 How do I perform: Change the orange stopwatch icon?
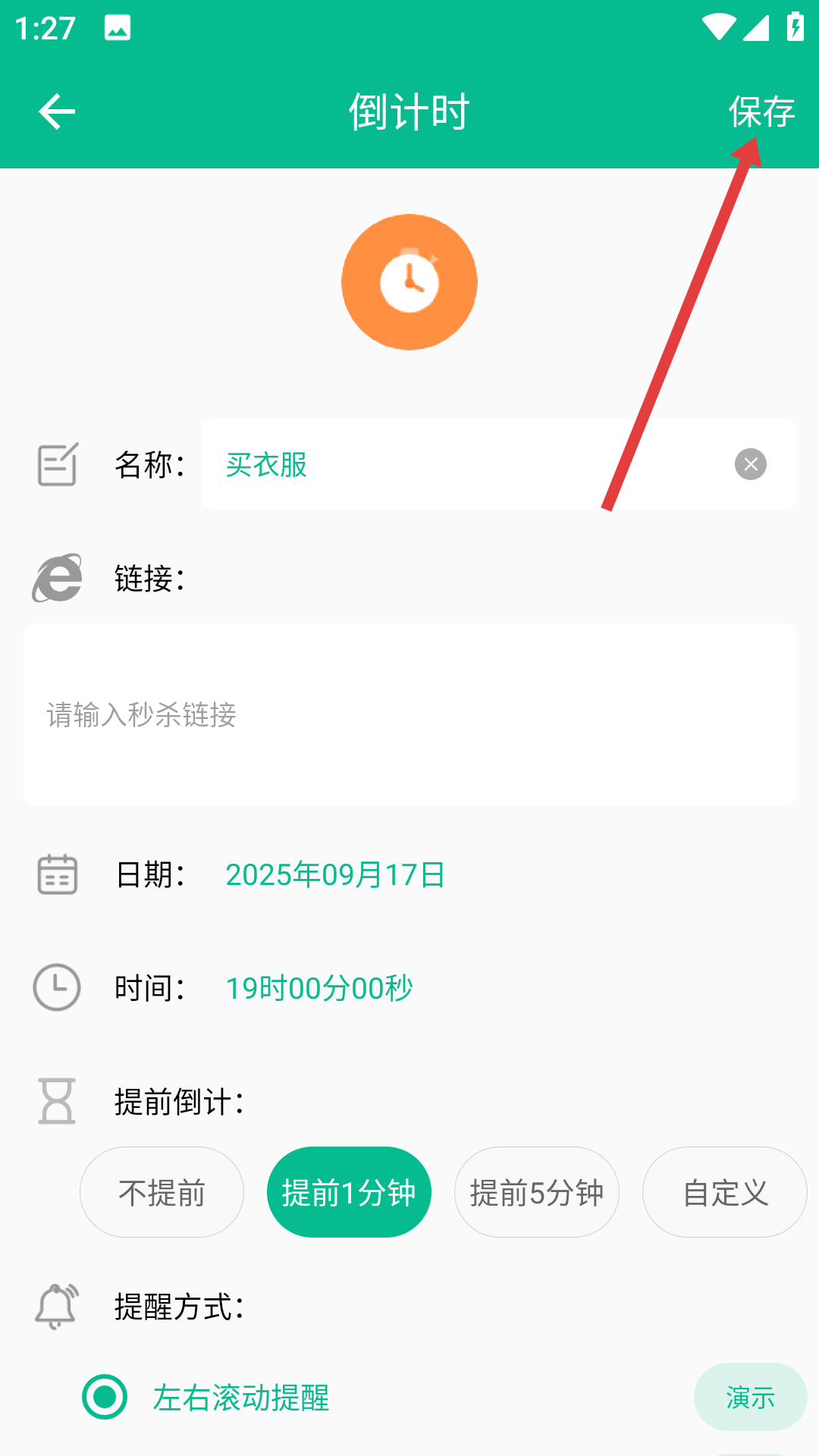coord(409,282)
